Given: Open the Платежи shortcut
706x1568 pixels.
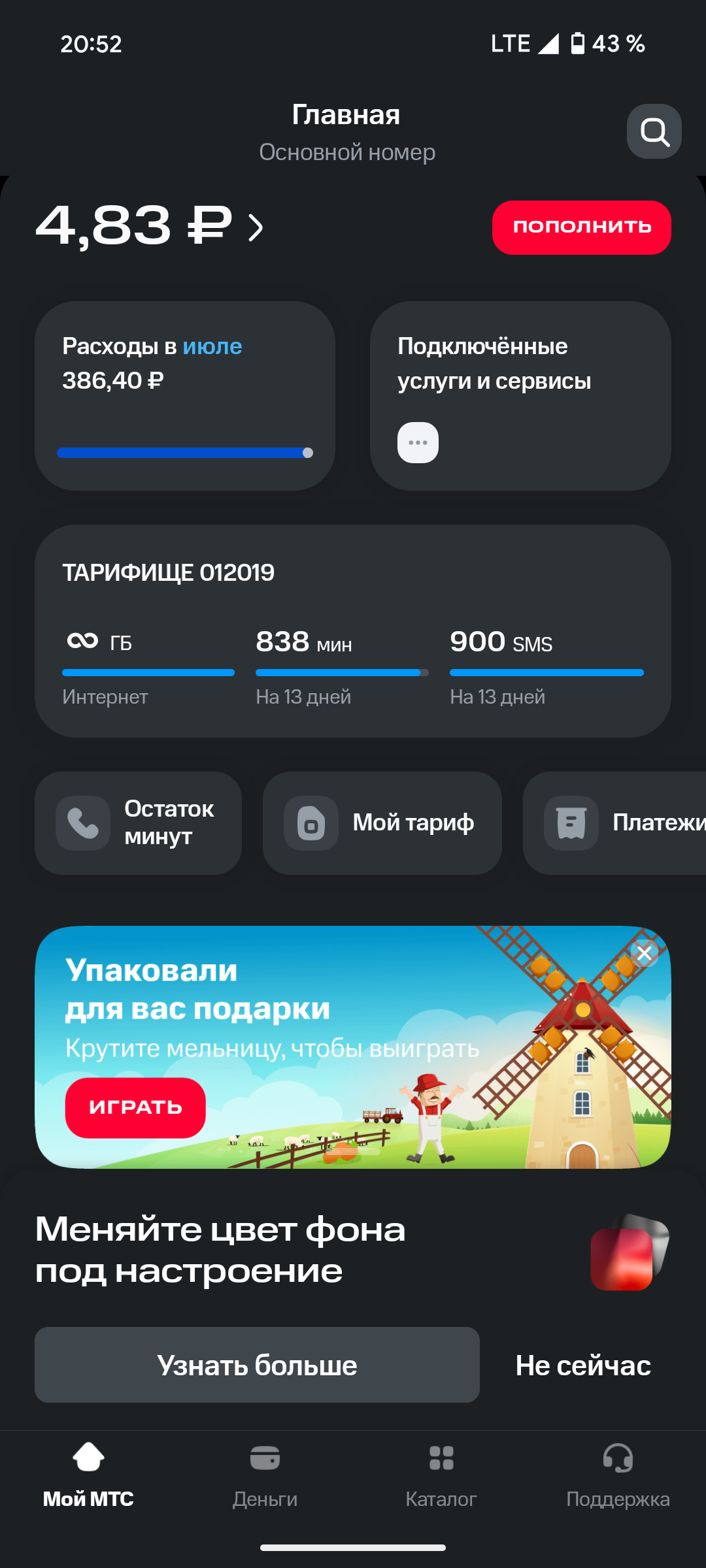Looking at the screenshot, I should tap(614, 823).
